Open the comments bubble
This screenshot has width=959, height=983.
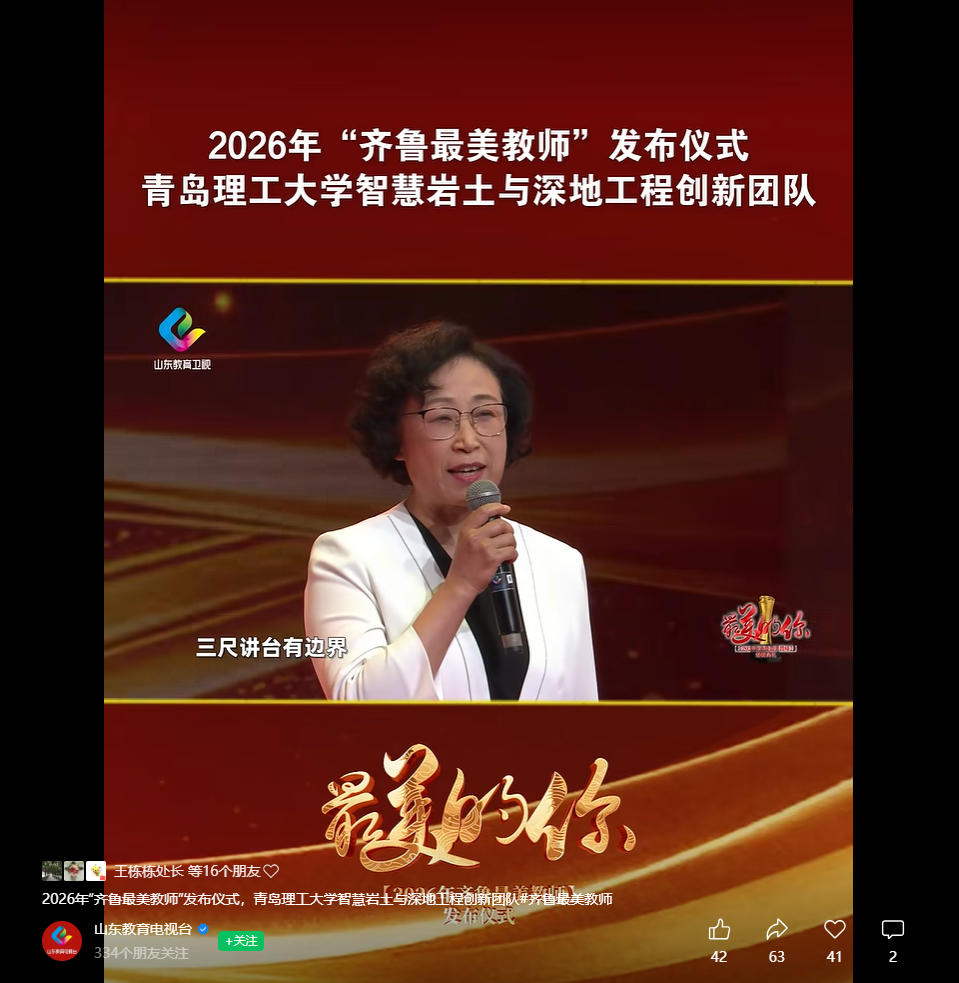893,929
